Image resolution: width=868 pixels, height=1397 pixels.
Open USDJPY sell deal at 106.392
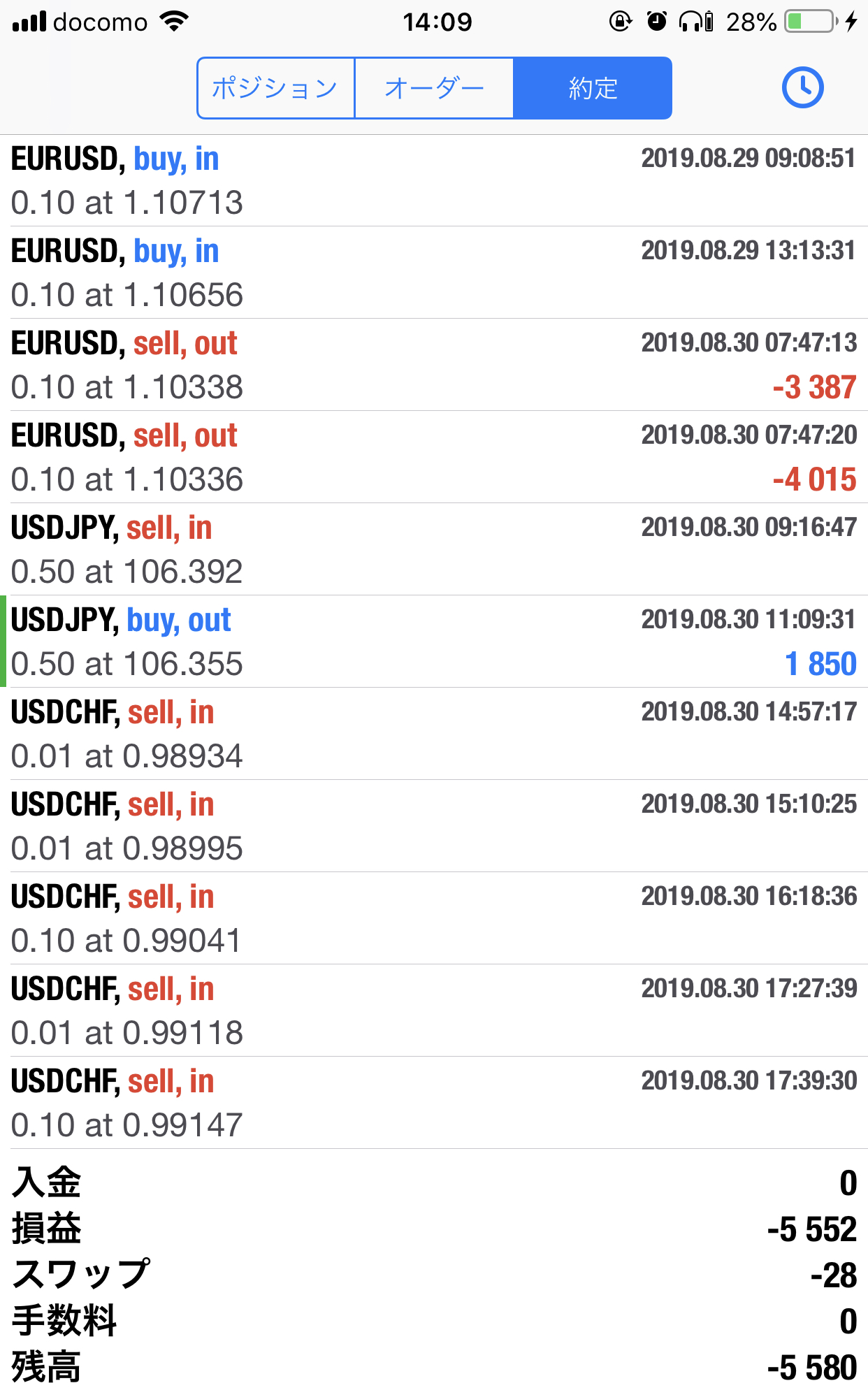tap(434, 549)
